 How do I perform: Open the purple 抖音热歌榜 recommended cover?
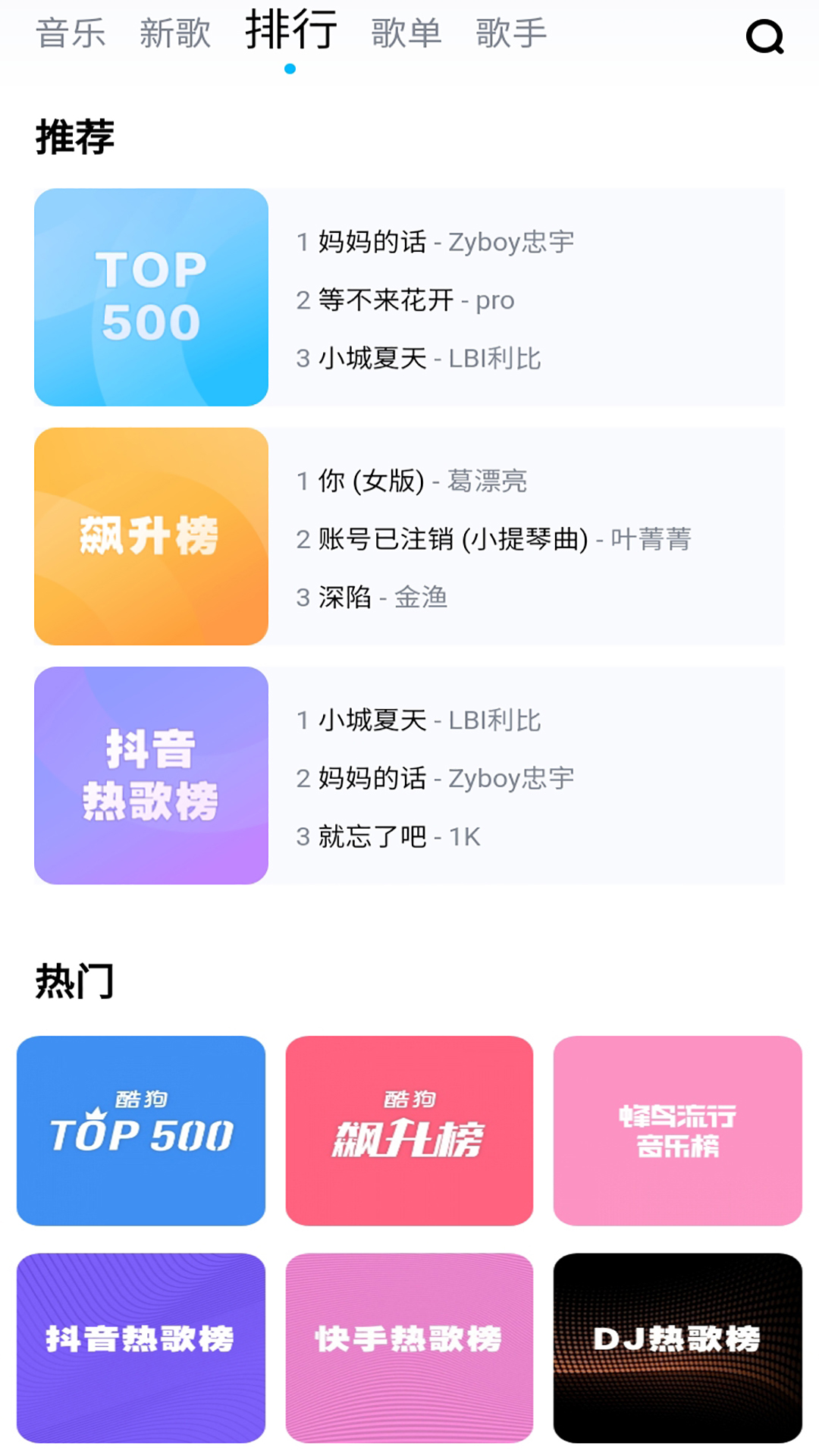(x=151, y=775)
